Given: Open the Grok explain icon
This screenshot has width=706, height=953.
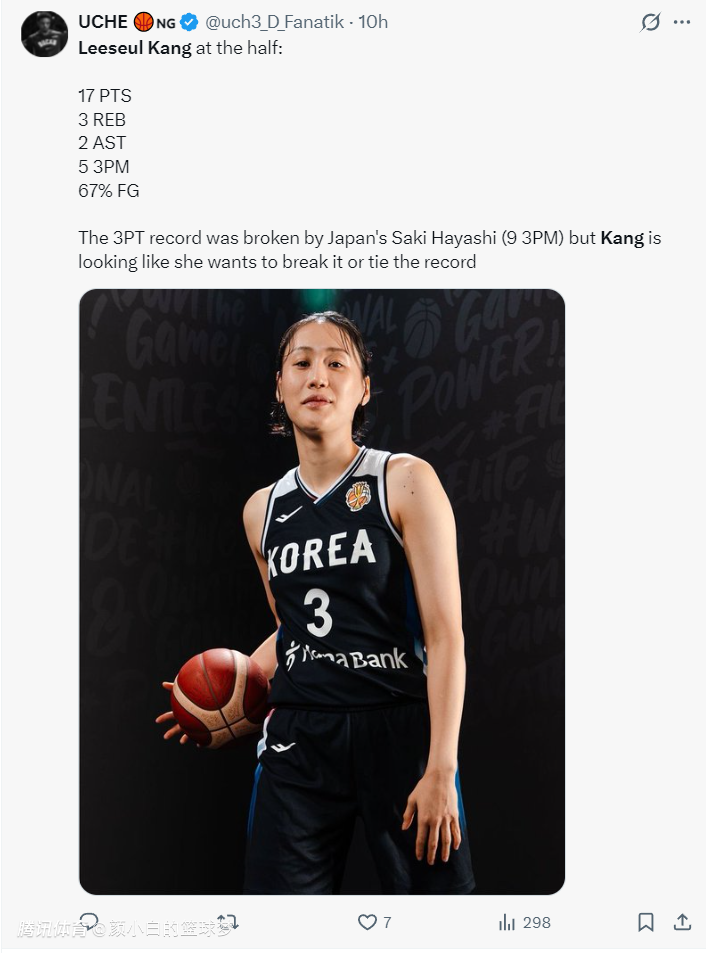Looking at the screenshot, I should coord(650,22).
